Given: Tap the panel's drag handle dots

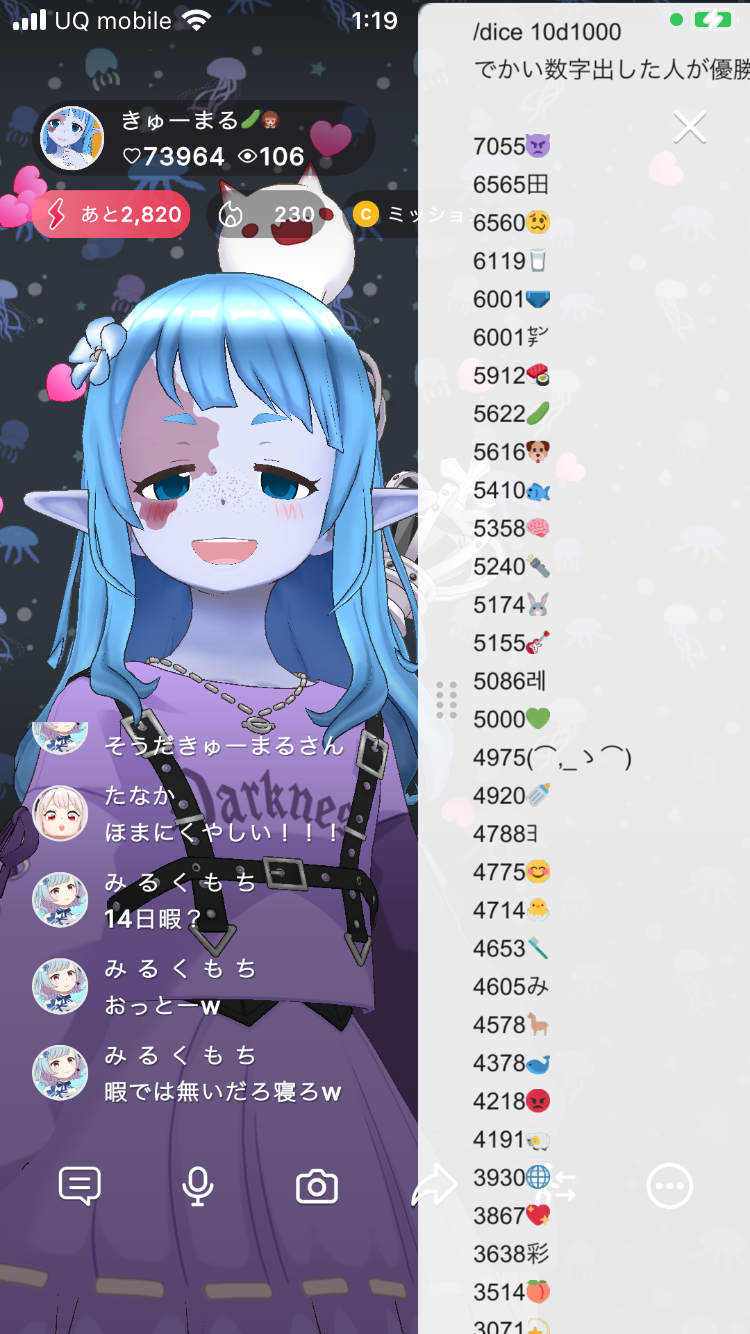Looking at the screenshot, I should 447,700.
